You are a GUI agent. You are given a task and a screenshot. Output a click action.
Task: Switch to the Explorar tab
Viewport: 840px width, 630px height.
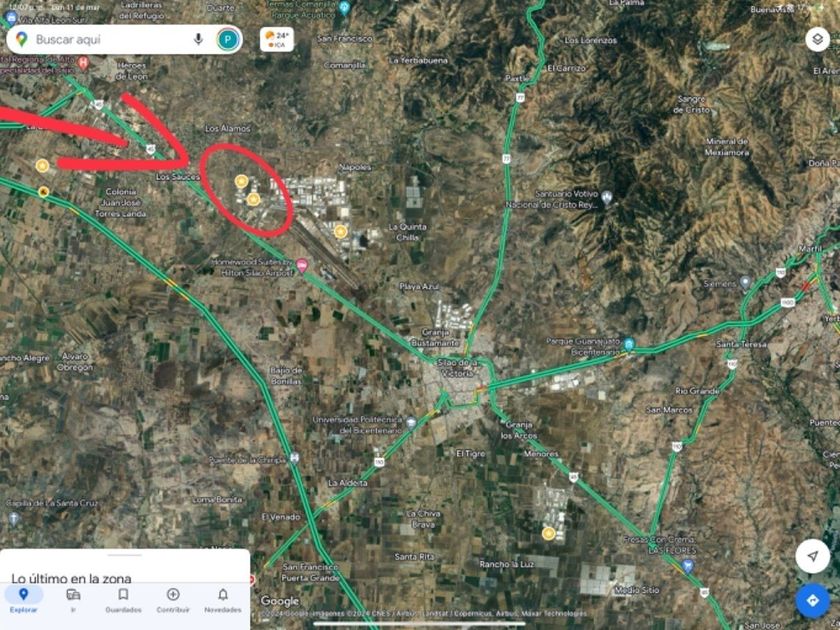coord(23,599)
